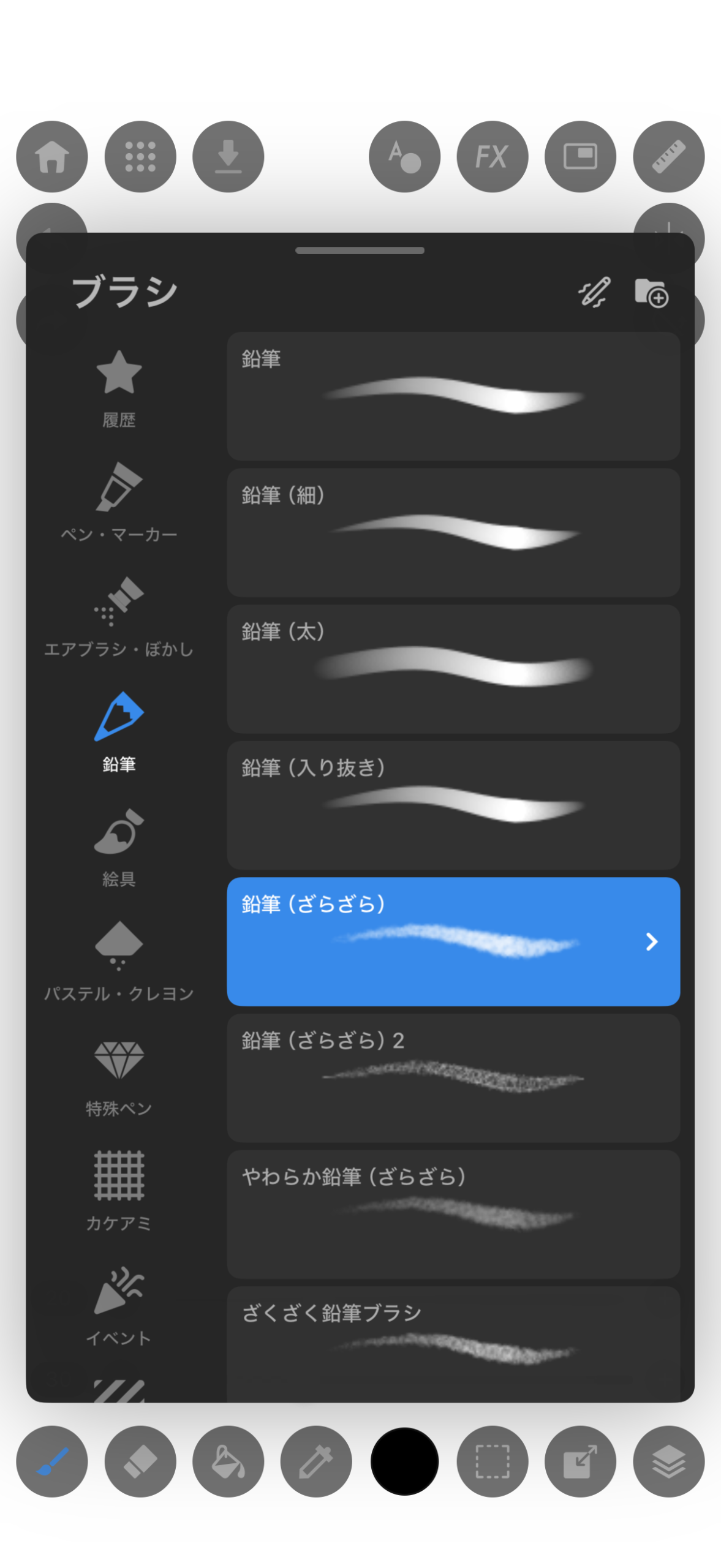Select the 鉛筆（太） brush
The height and width of the screenshot is (1568, 721).
(453, 668)
